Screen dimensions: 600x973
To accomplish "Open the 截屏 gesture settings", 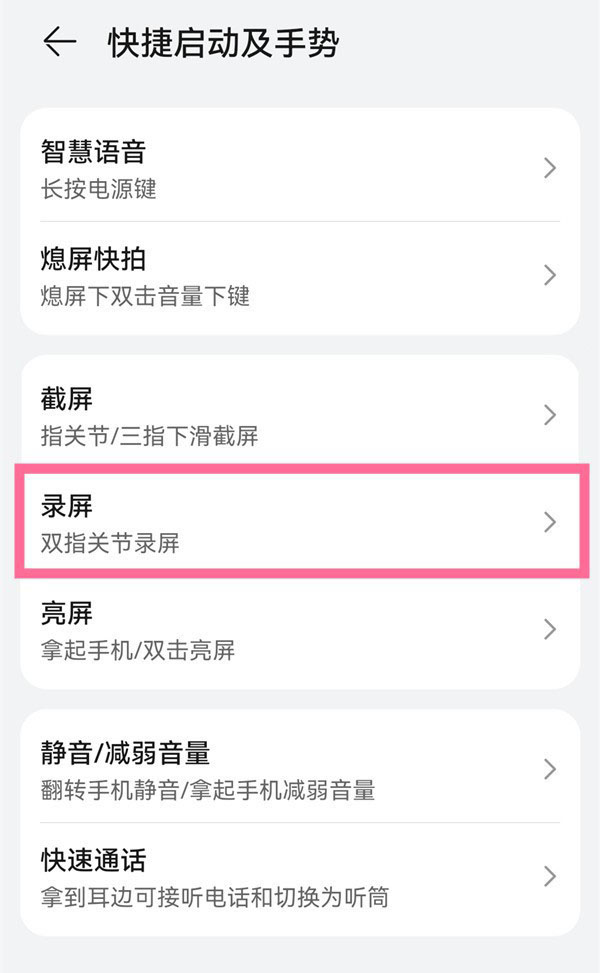I will (x=300, y=415).
